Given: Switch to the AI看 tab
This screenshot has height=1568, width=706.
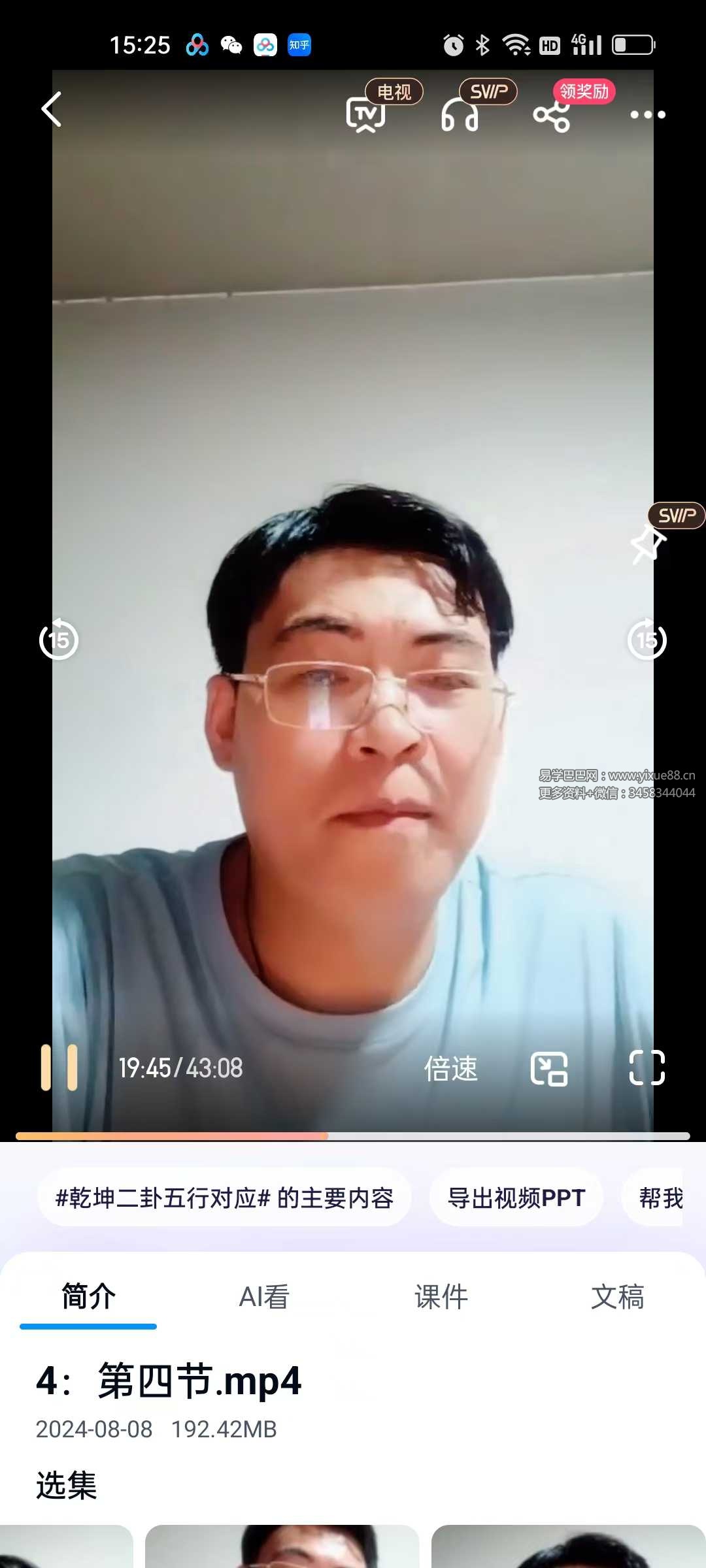Looking at the screenshot, I should [x=264, y=1297].
